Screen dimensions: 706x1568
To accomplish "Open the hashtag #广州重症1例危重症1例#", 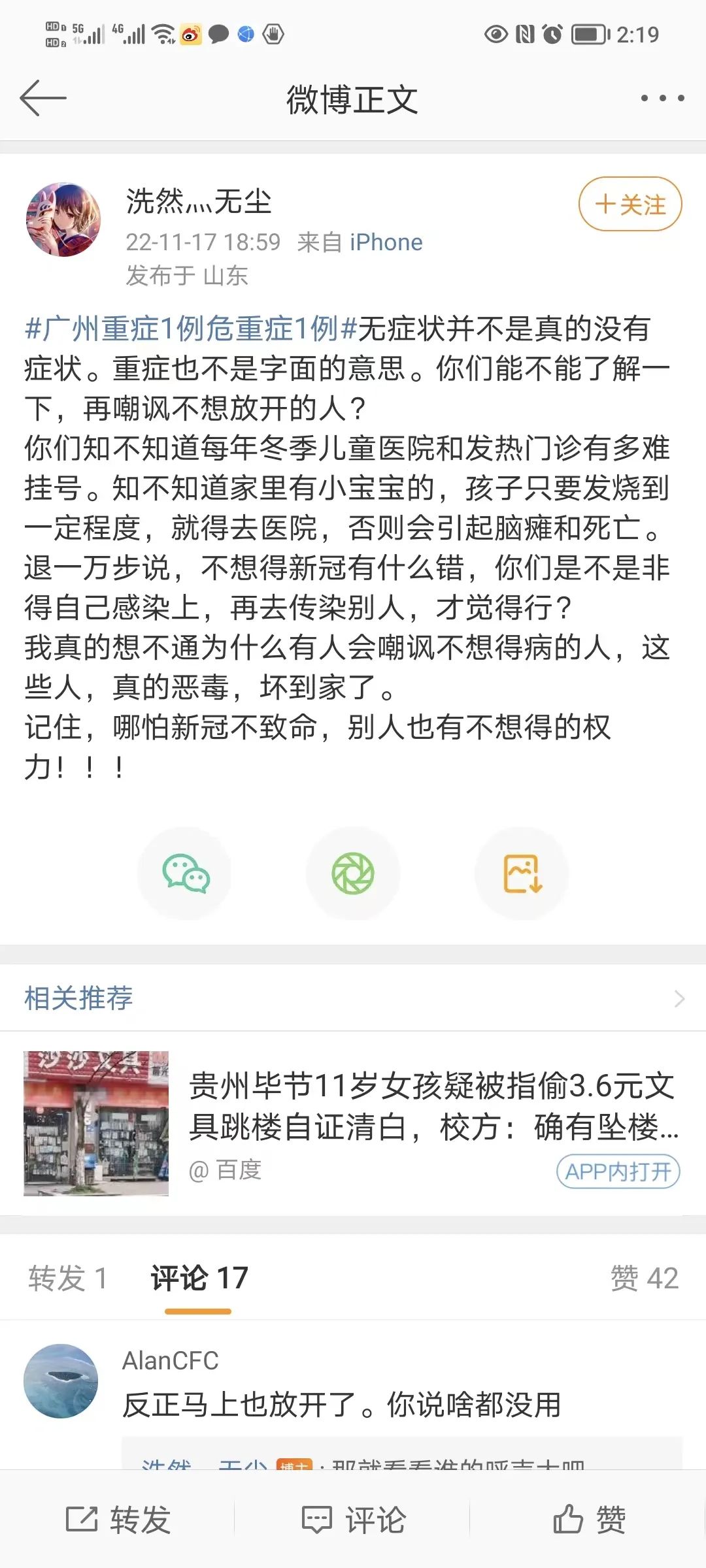I will point(190,329).
